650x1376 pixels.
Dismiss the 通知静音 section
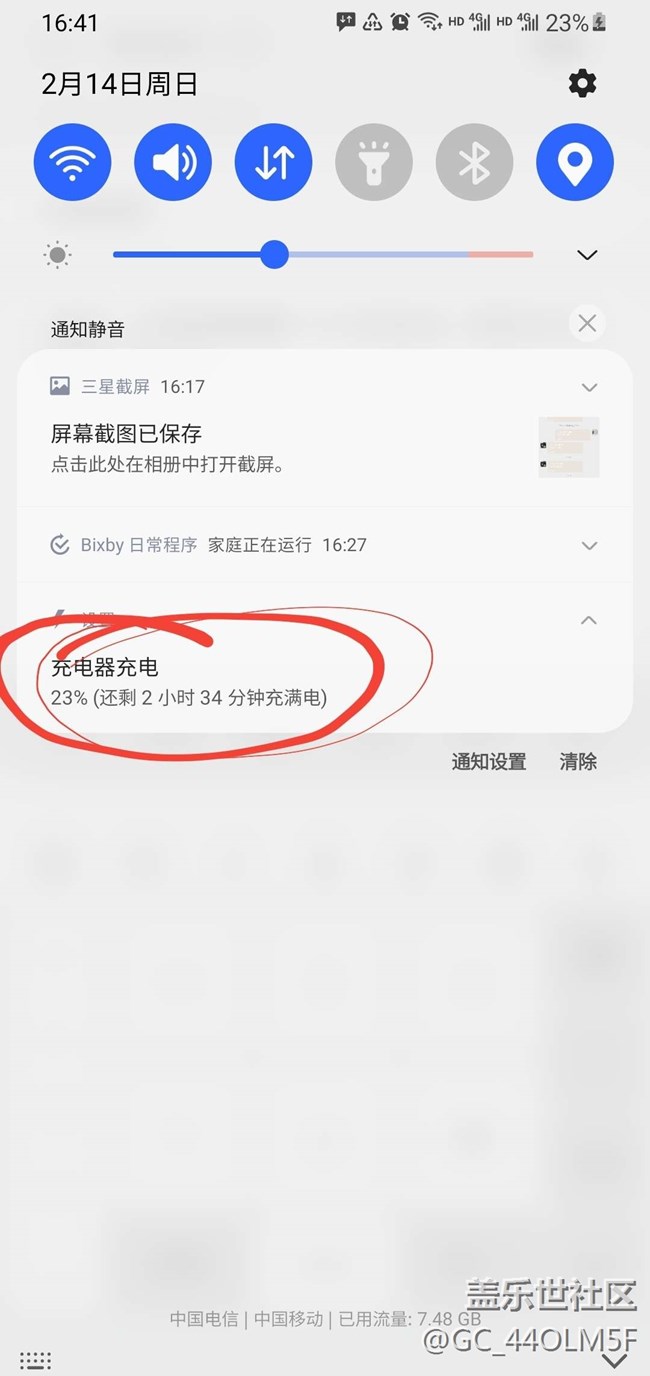[587, 323]
